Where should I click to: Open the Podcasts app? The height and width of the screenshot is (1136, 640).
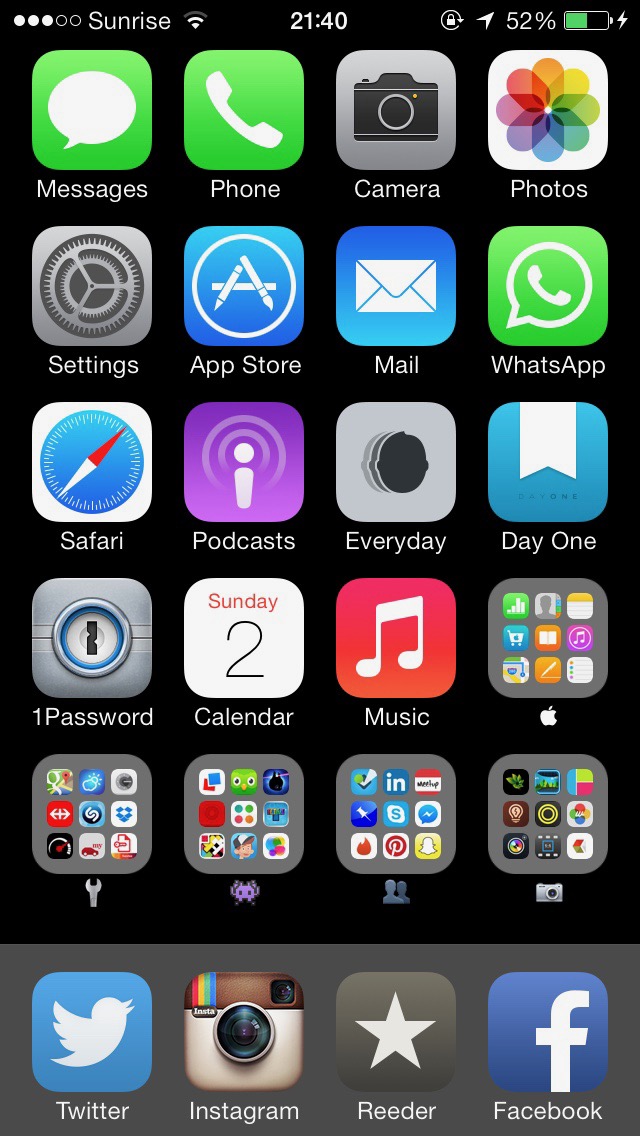pos(244,462)
